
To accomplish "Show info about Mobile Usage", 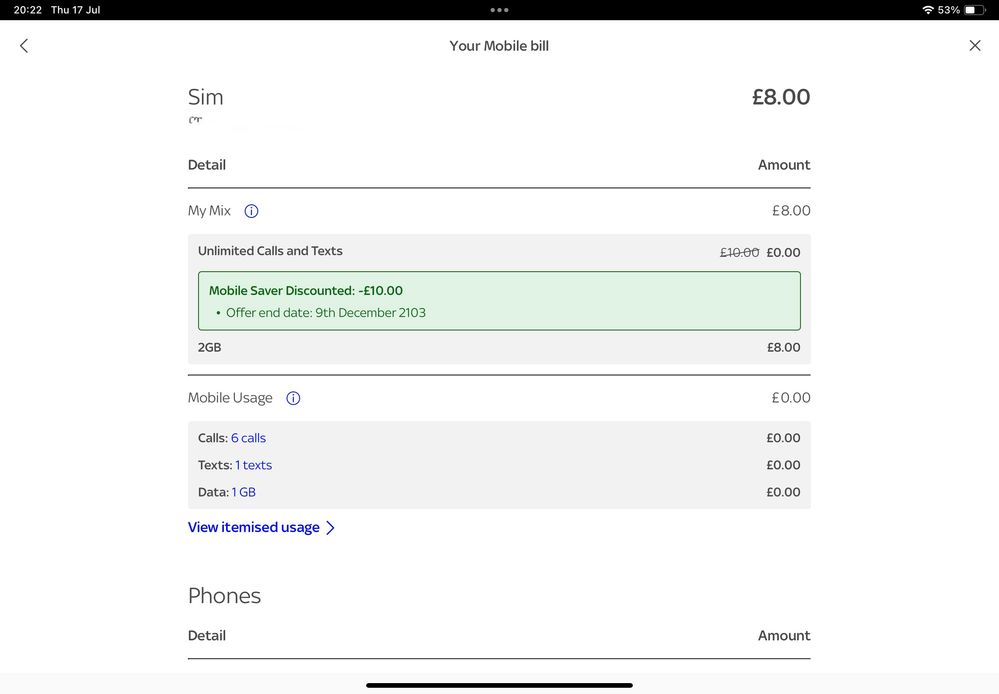I will click(293, 398).
